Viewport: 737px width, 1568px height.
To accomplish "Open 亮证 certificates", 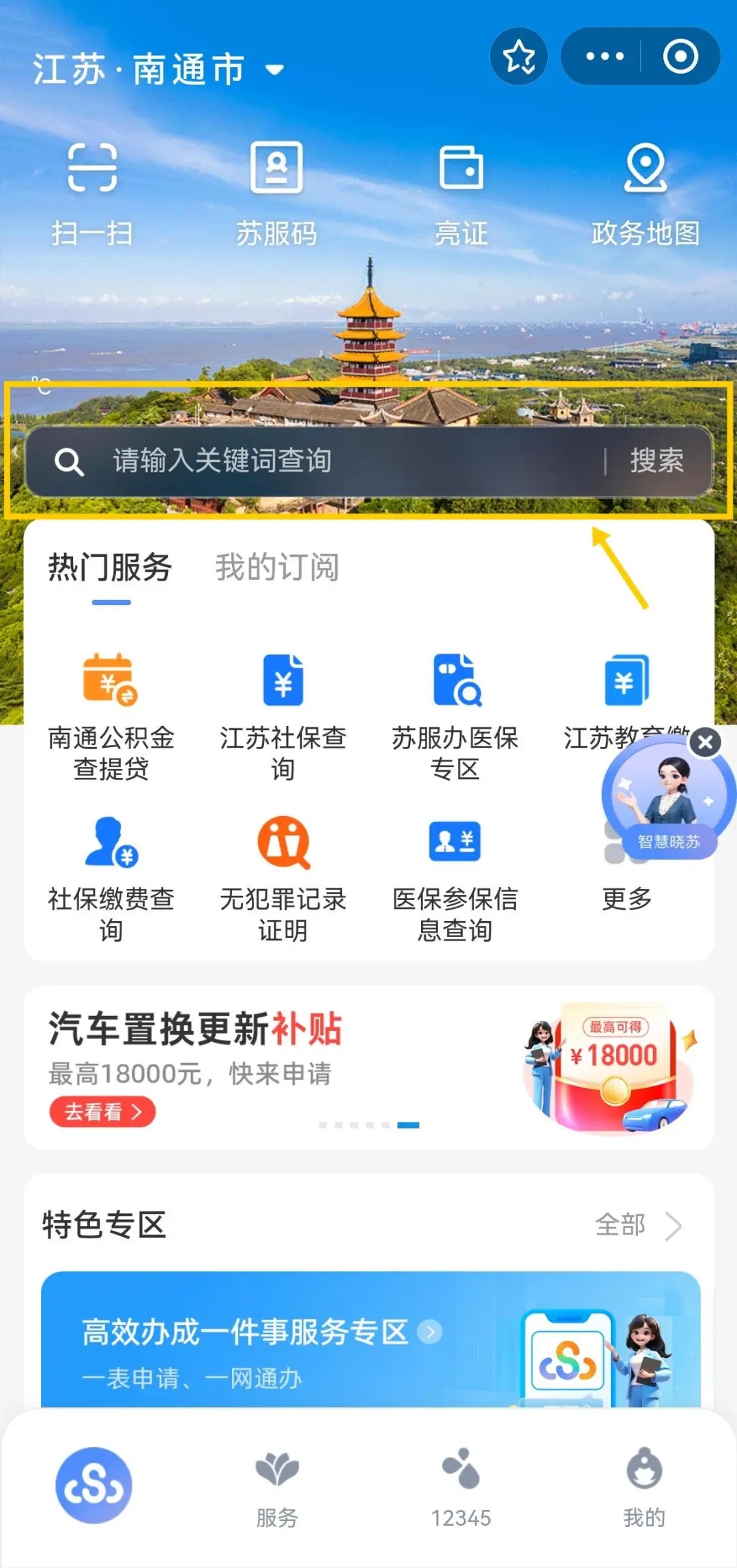I will coord(461,193).
